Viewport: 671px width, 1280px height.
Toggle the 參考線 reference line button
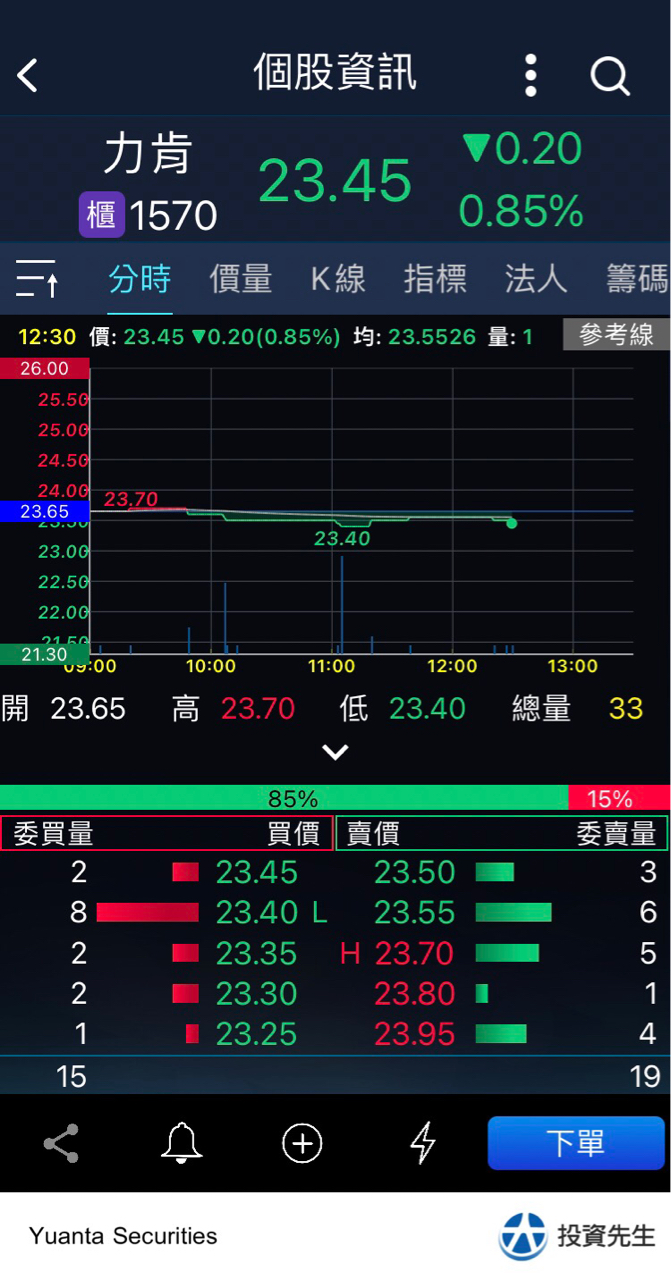click(x=615, y=335)
